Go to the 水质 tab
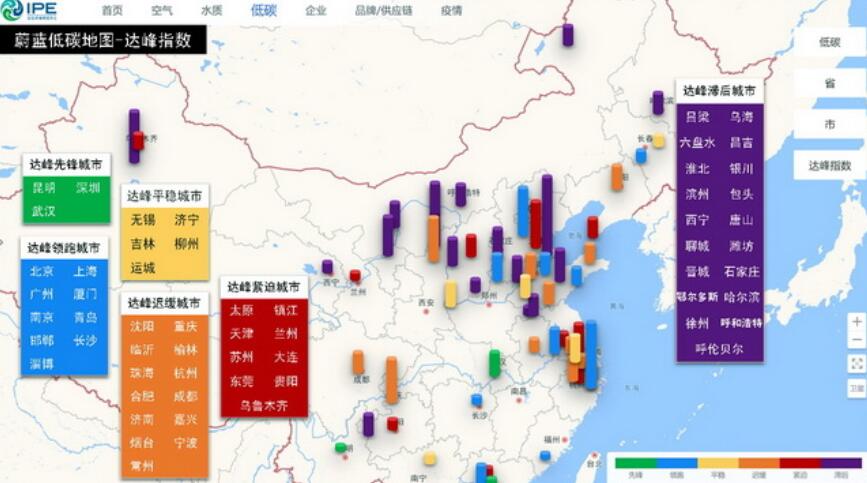Screen dimensions: 867x483 (x=212, y=11)
